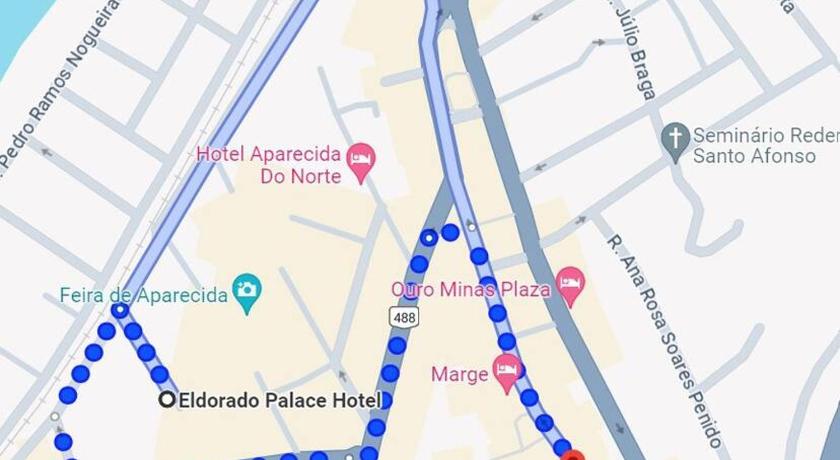Tap the Ouro Minas Plaza hotel pin

(570, 286)
